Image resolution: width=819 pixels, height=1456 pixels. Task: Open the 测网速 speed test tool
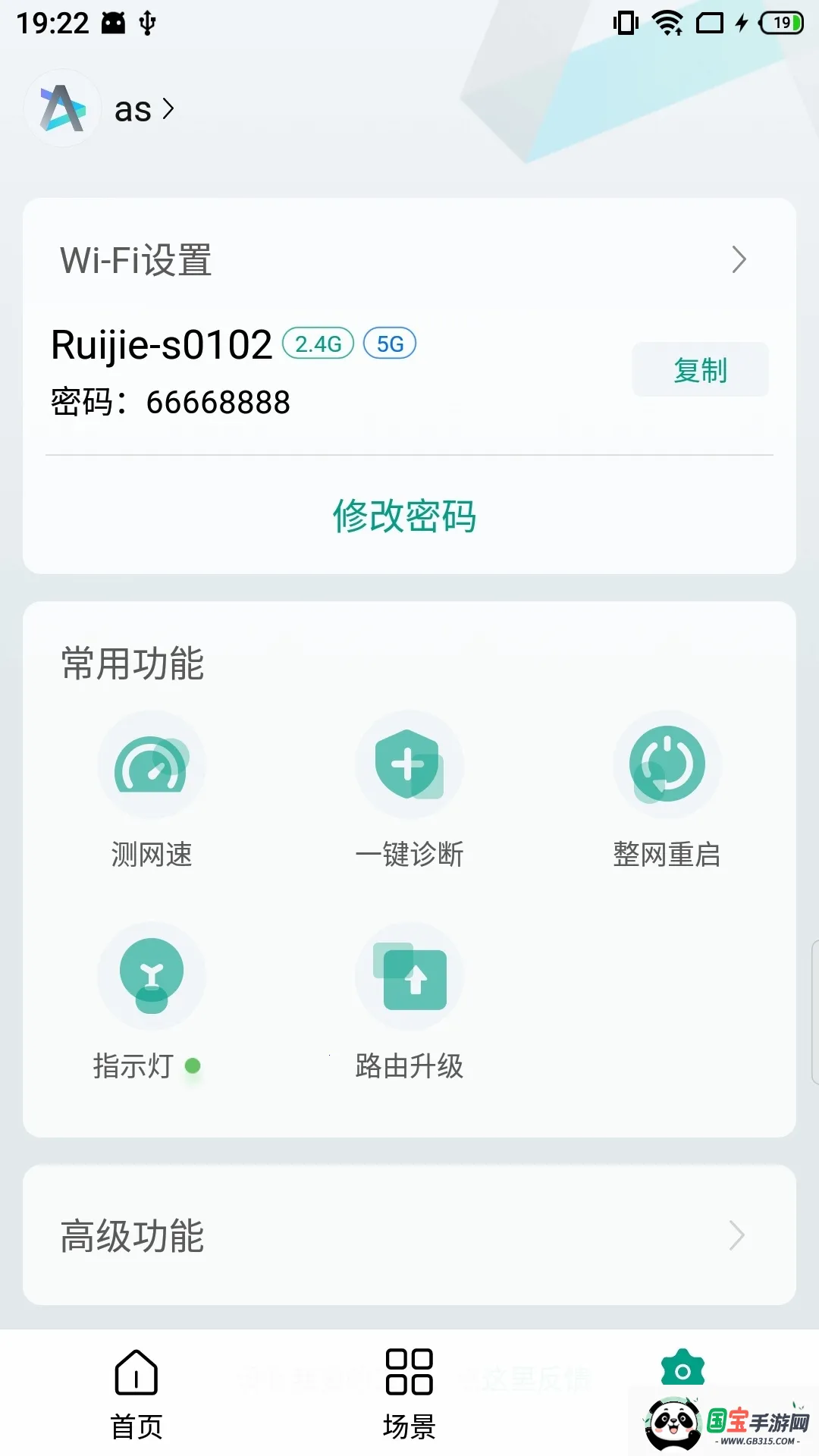coord(152,766)
